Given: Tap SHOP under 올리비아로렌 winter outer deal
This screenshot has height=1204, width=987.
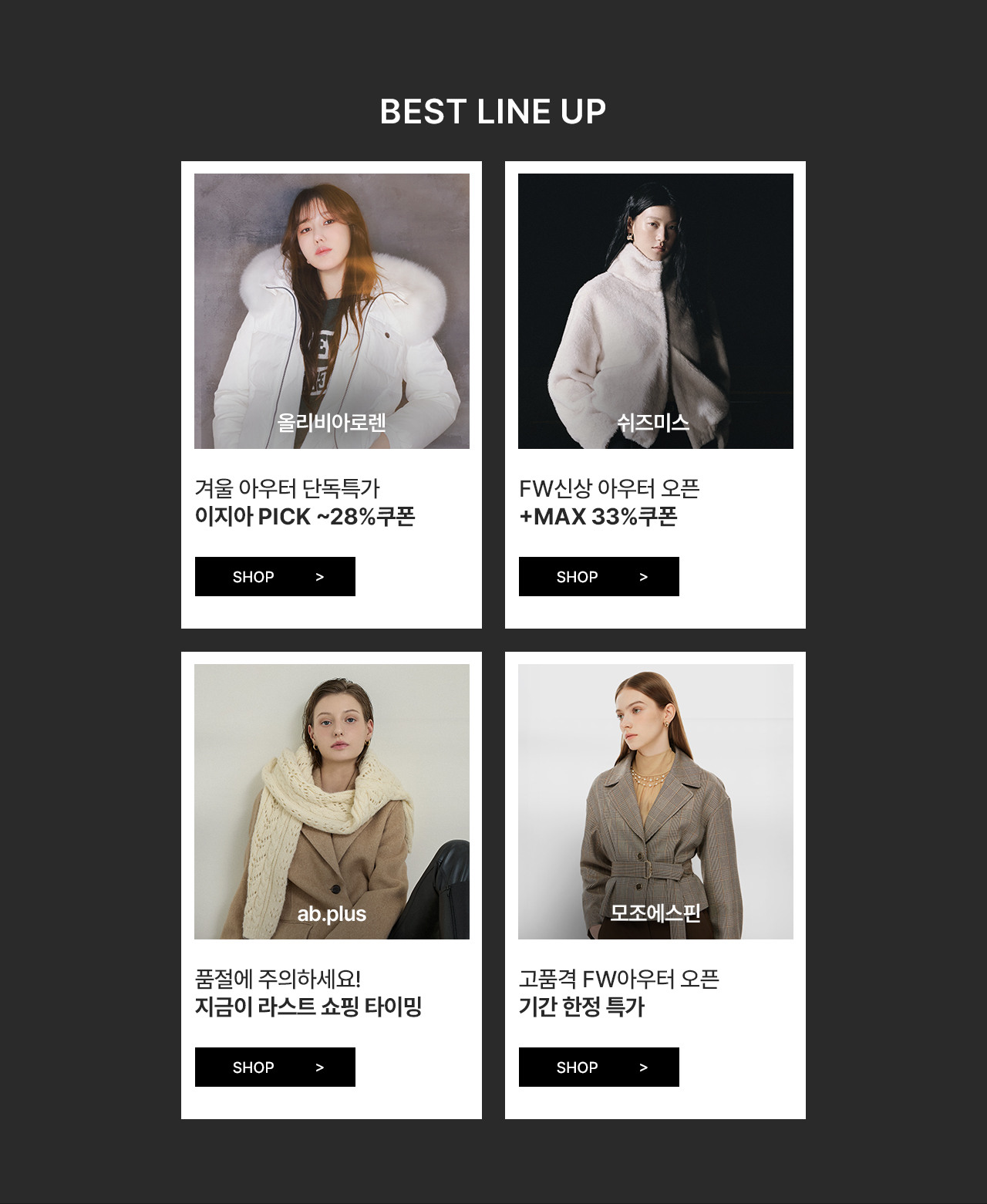Looking at the screenshot, I should click(x=275, y=576).
